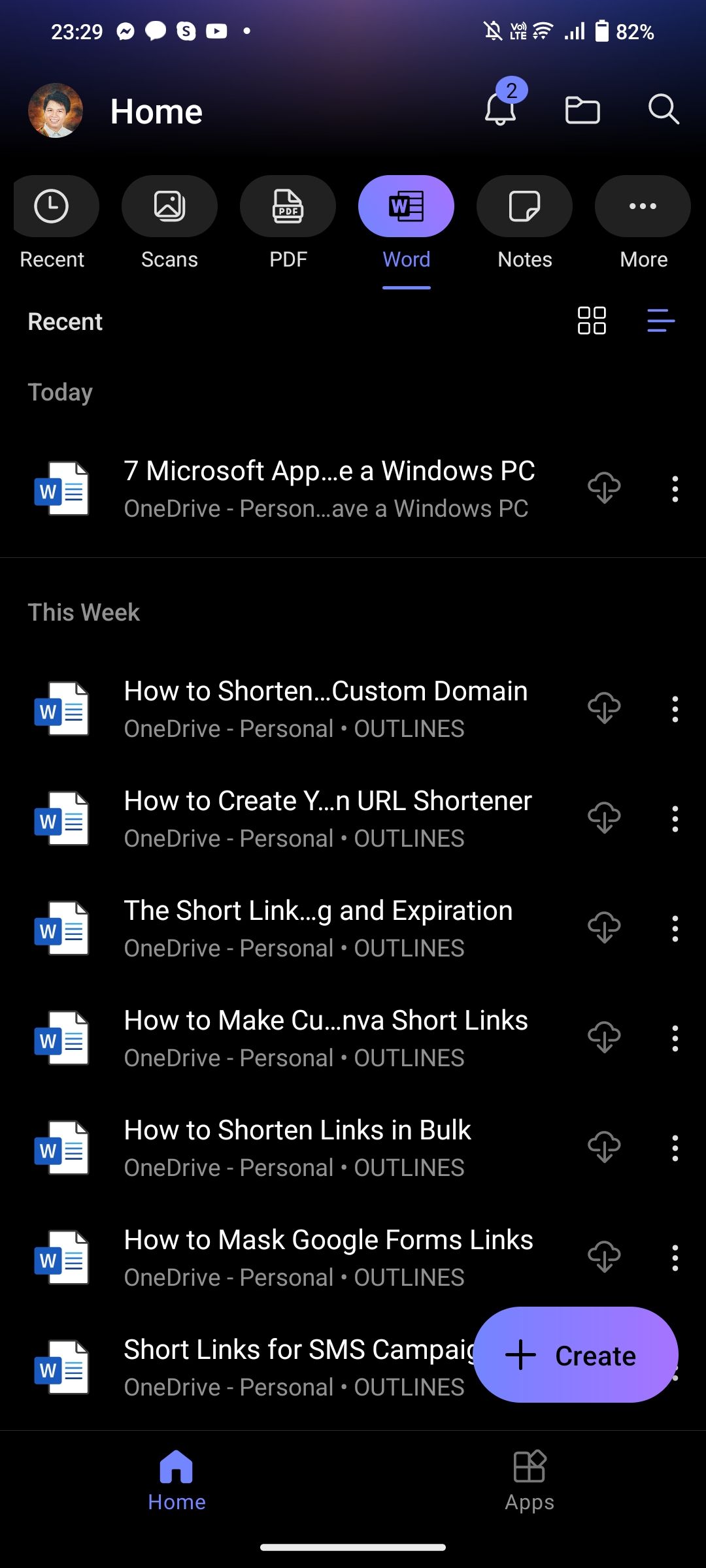Toggle the sort and filter options
The image size is (706, 1568).
pos(660,320)
